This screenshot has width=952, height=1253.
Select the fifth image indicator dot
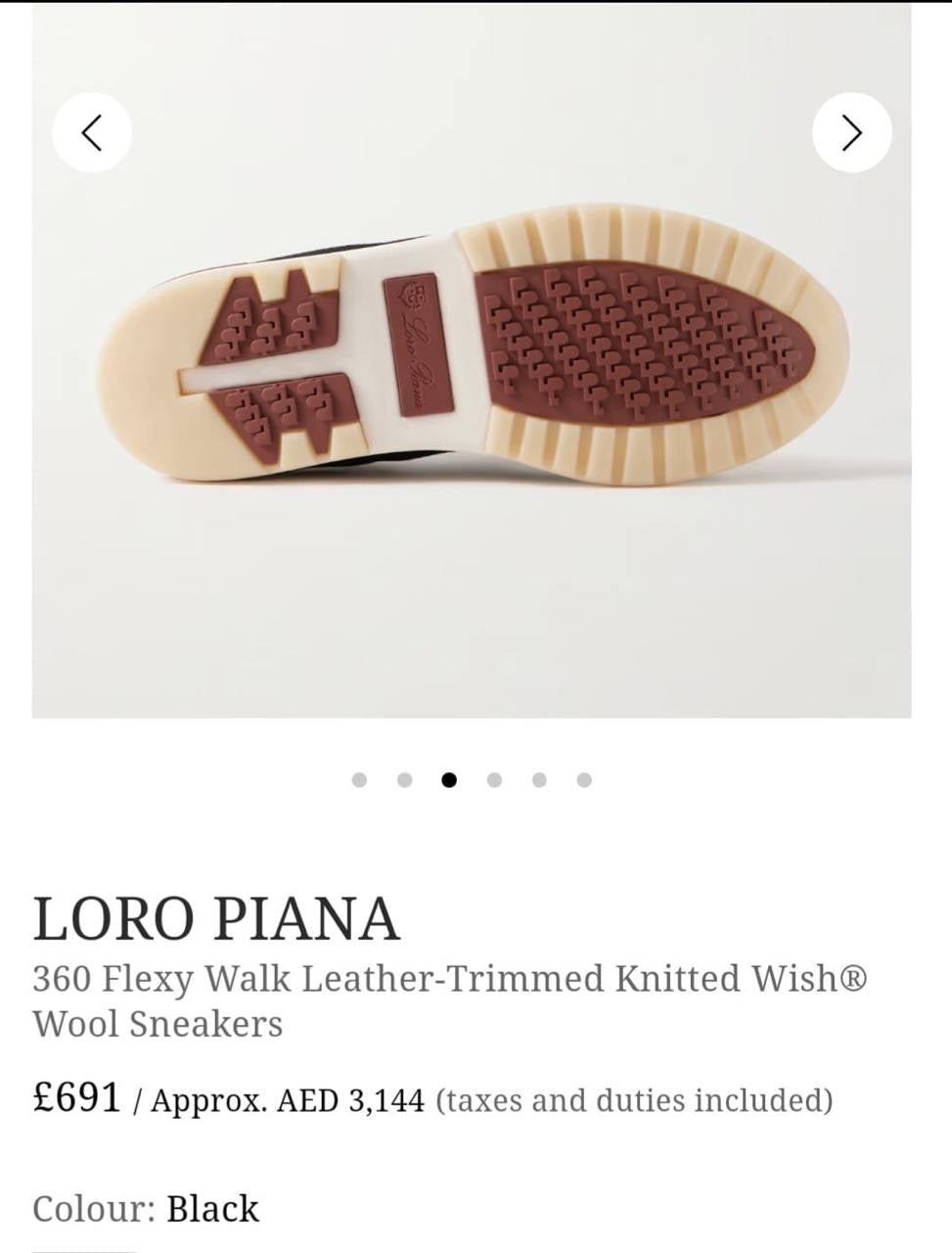[x=539, y=779]
